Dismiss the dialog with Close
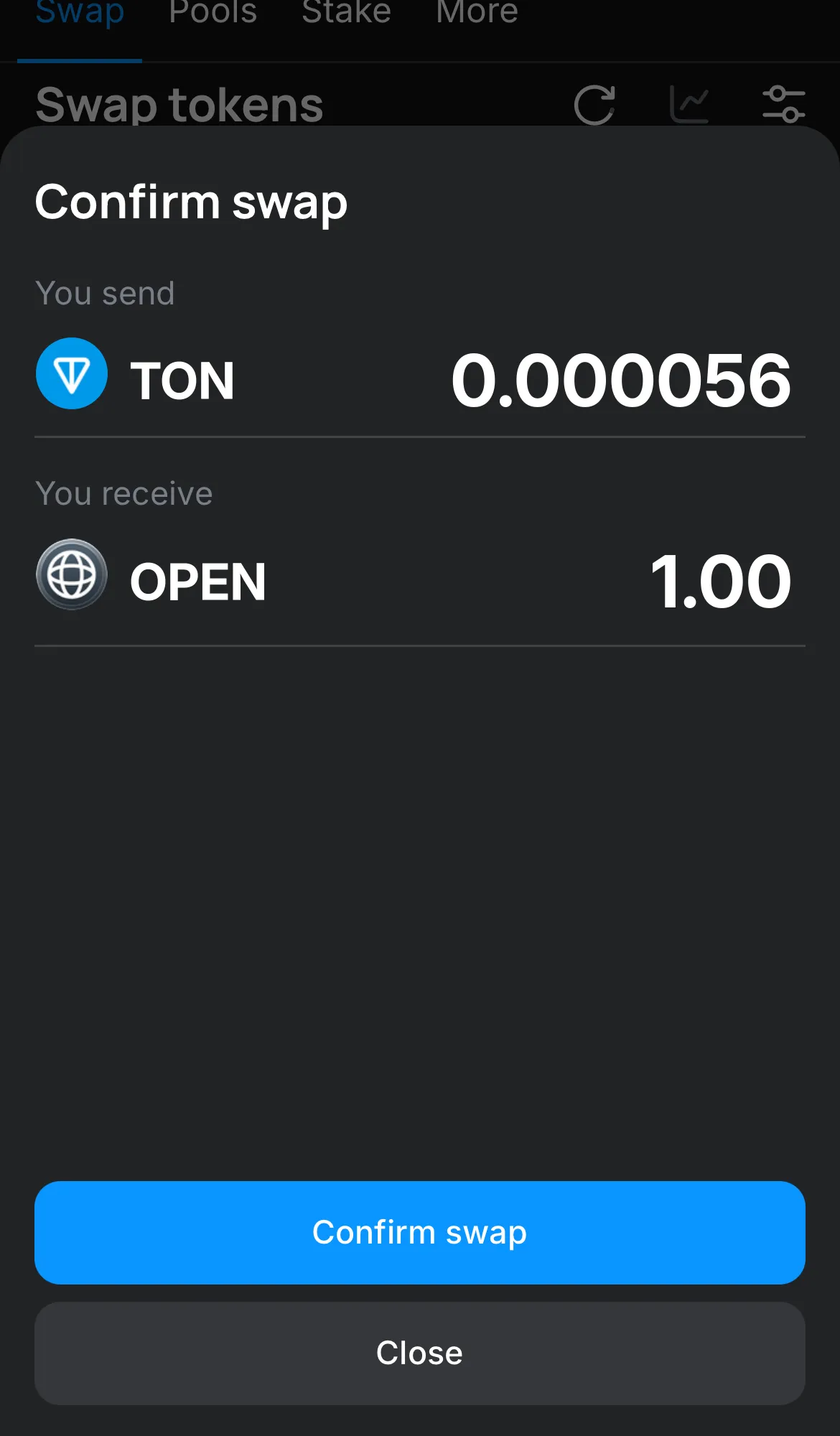 pos(419,1353)
